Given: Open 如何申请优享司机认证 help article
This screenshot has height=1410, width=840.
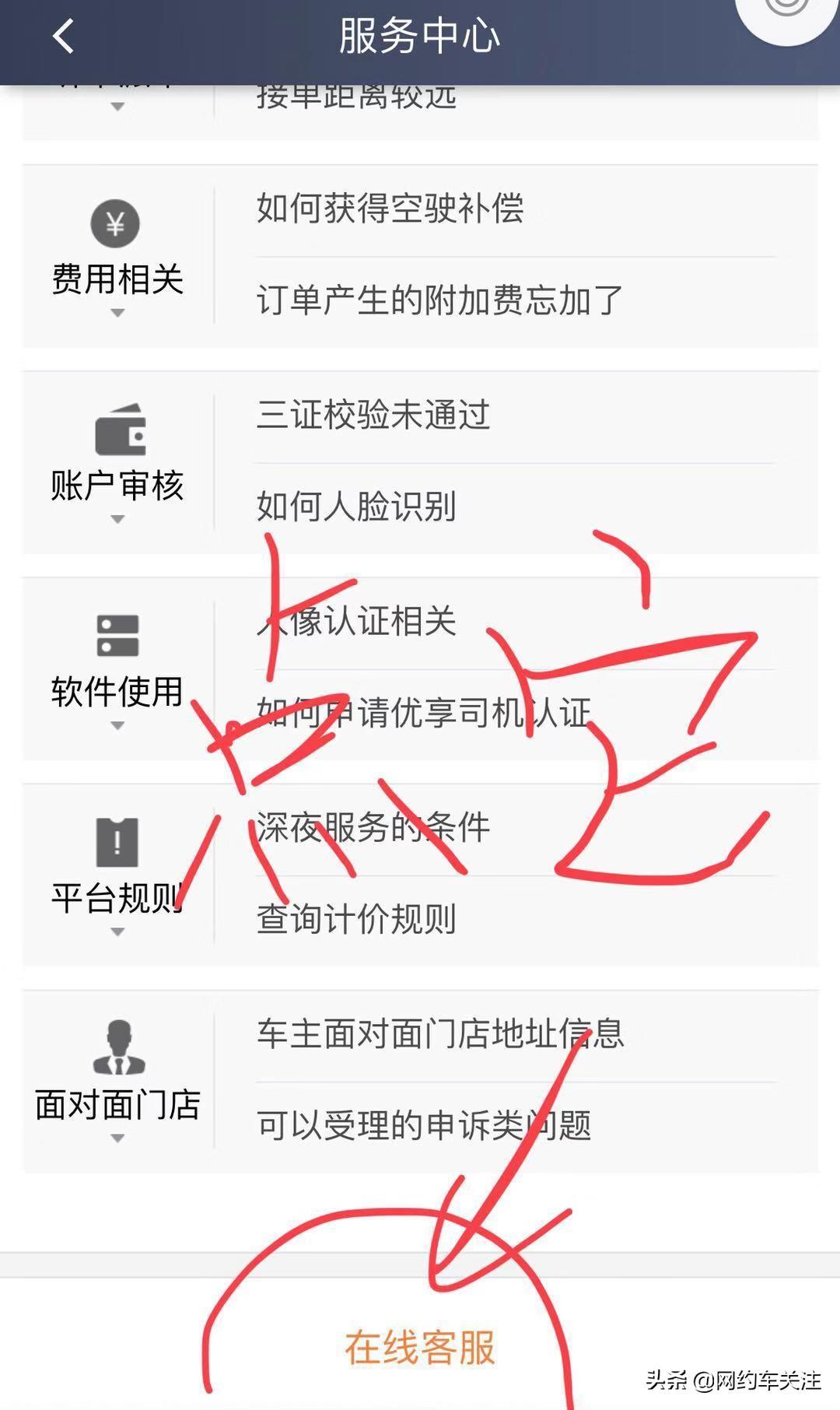Looking at the screenshot, I should [424, 713].
